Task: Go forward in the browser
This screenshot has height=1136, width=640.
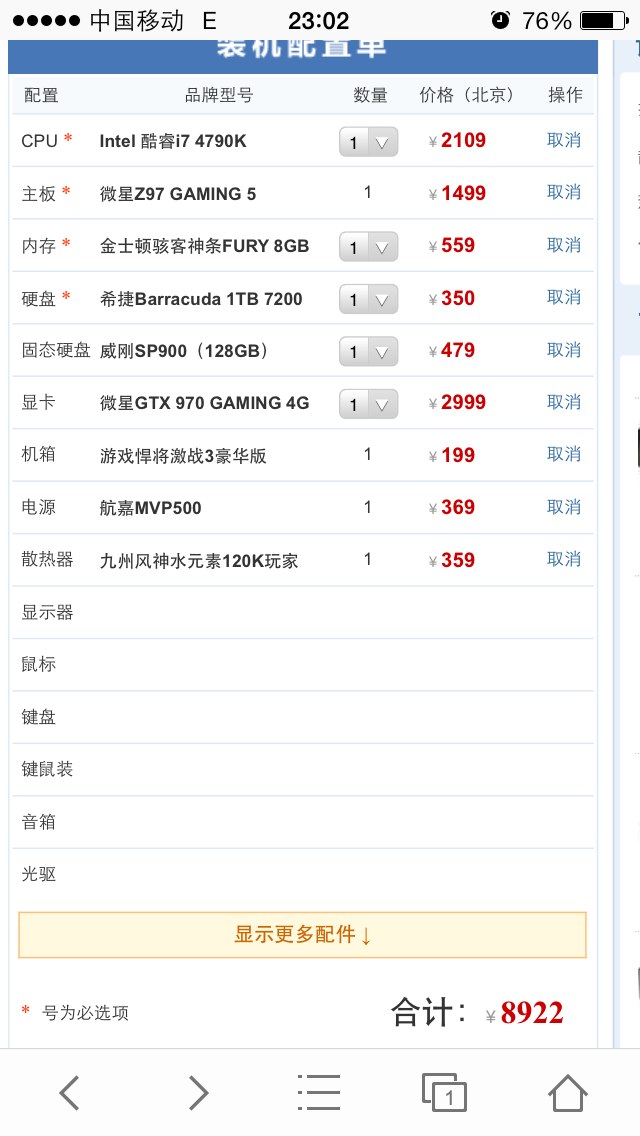Action: 198,1092
